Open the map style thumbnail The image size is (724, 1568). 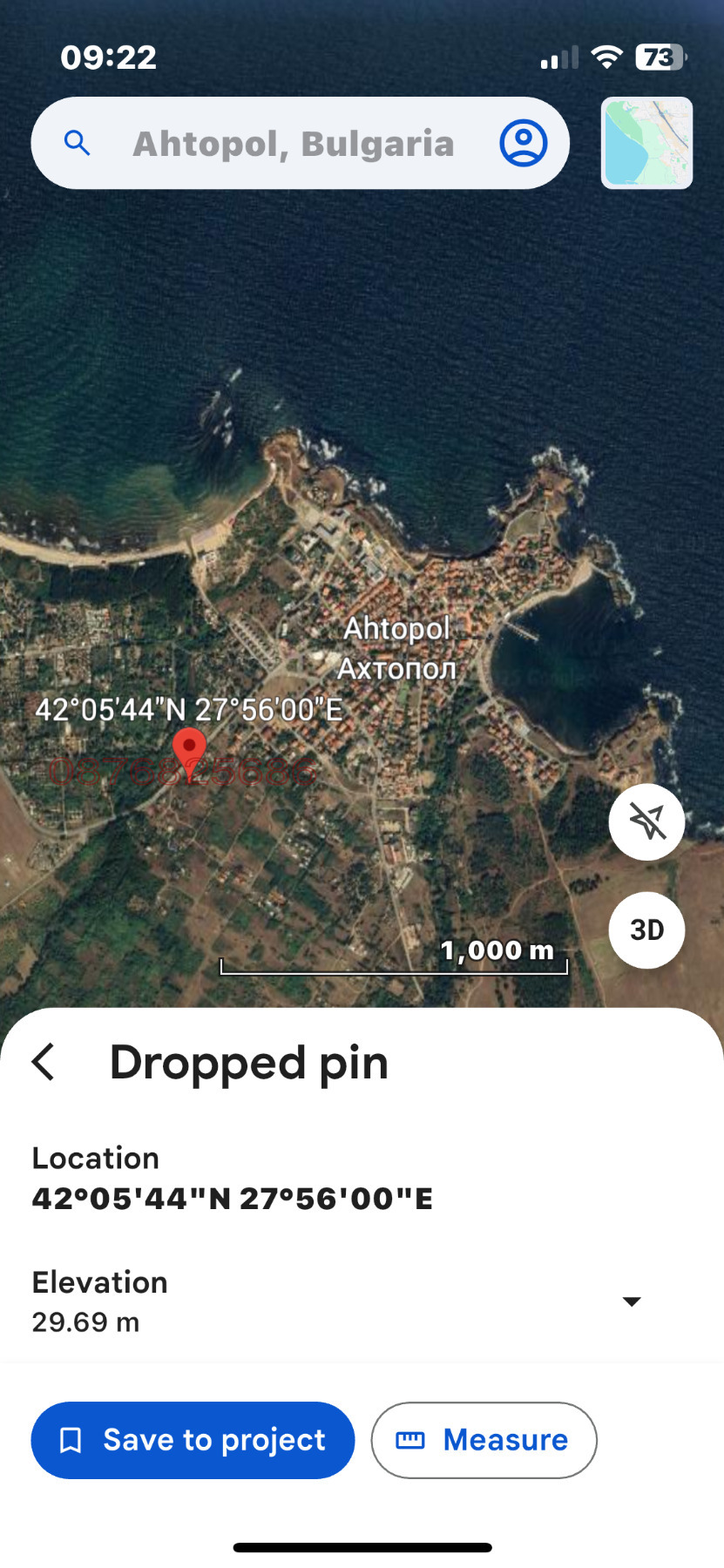(646, 143)
